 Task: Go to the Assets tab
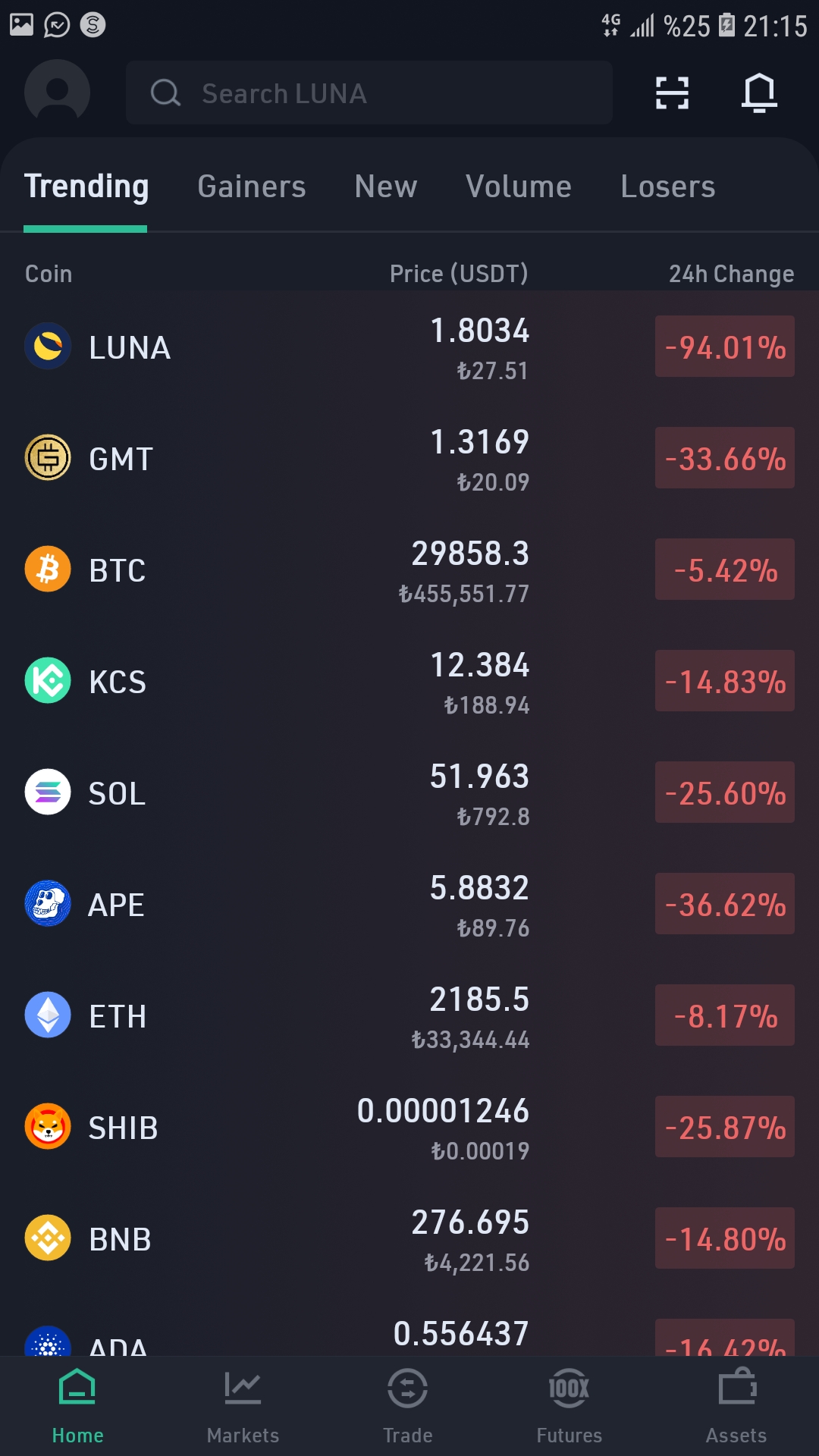pyautogui.click(x=736, y=1406)
